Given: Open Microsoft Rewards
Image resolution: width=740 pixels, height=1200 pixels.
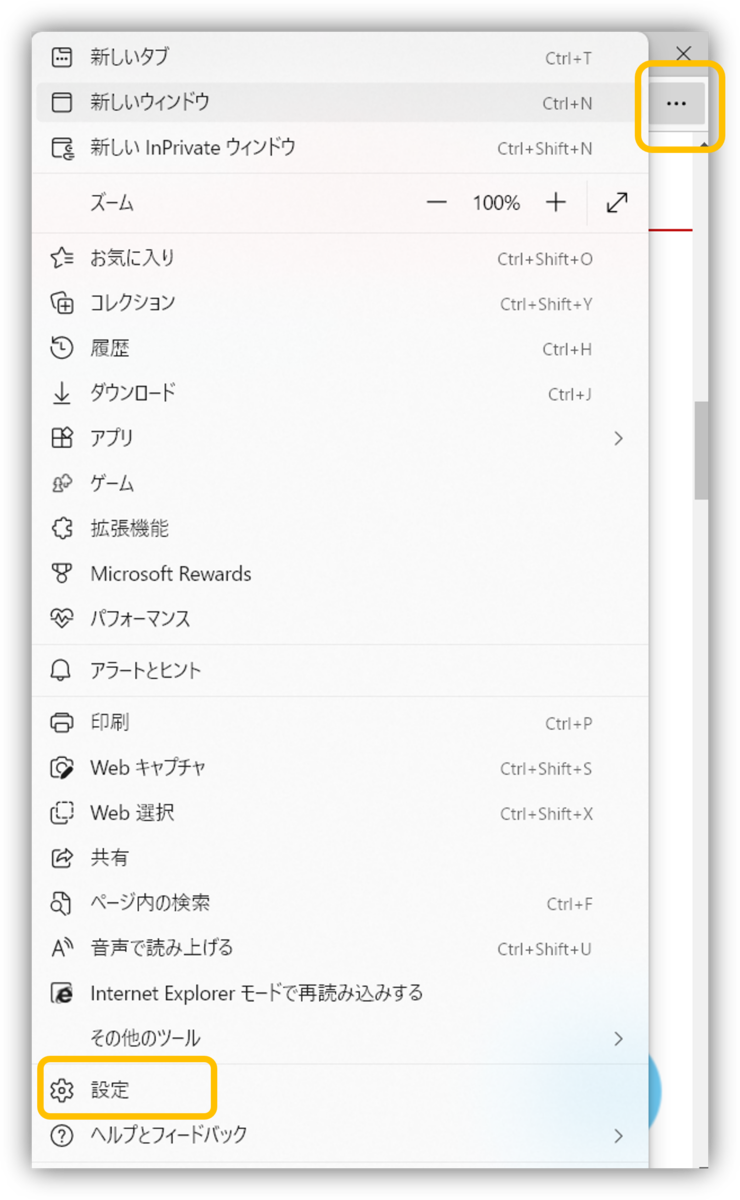Looking at the screenshot, I should click(340, 574).
